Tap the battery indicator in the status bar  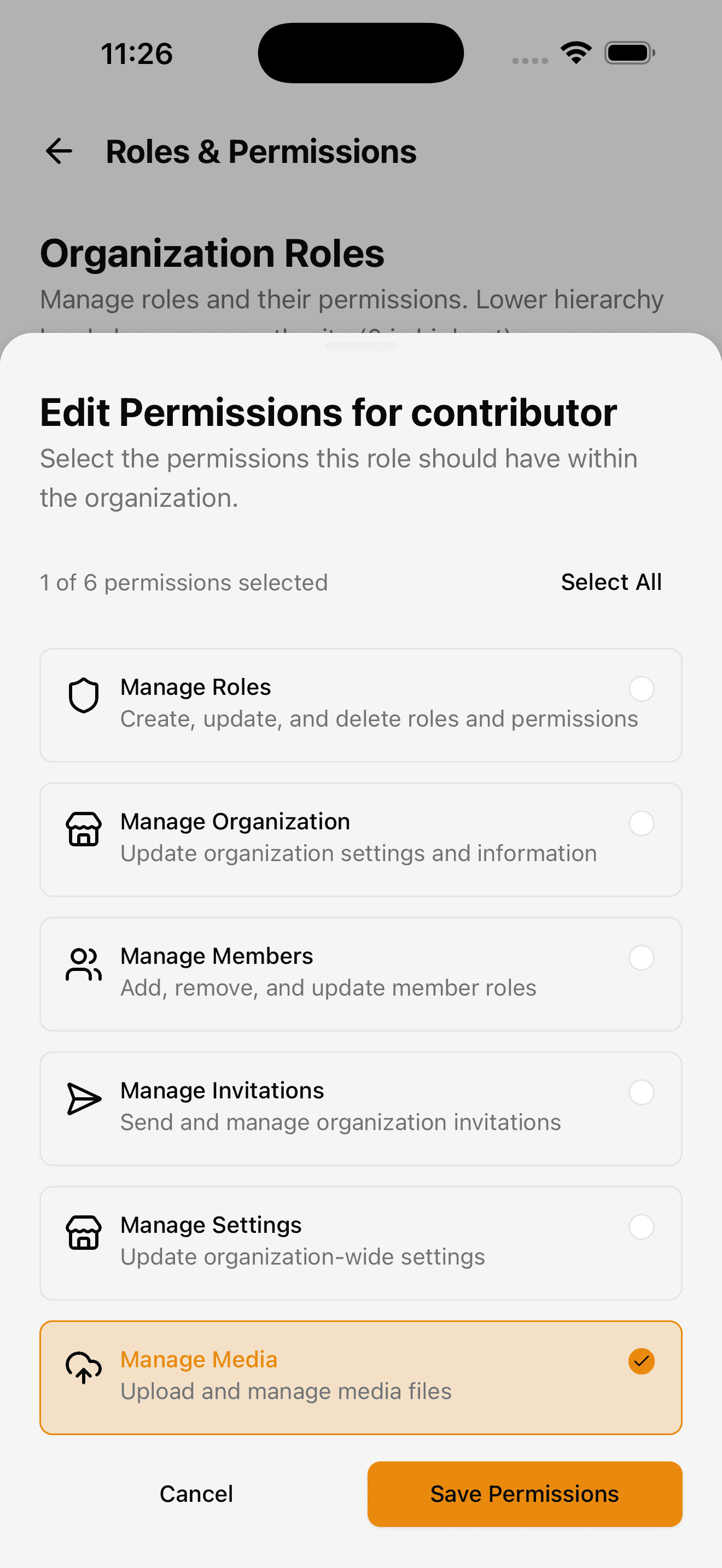pos(630,52)
